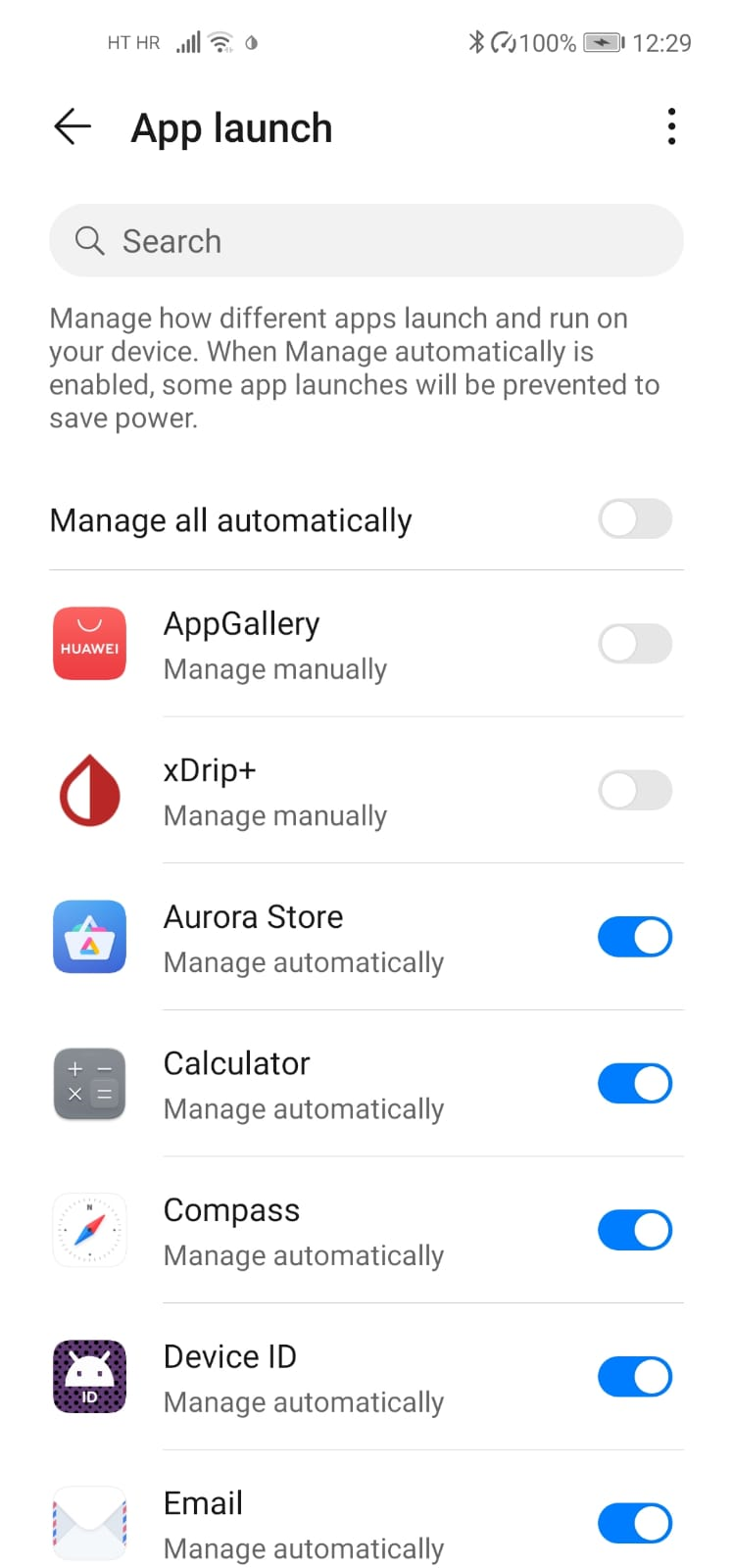Switch off automatic management for Email
Viewport: 733px width, 1568px height.
click(634, 1523)
